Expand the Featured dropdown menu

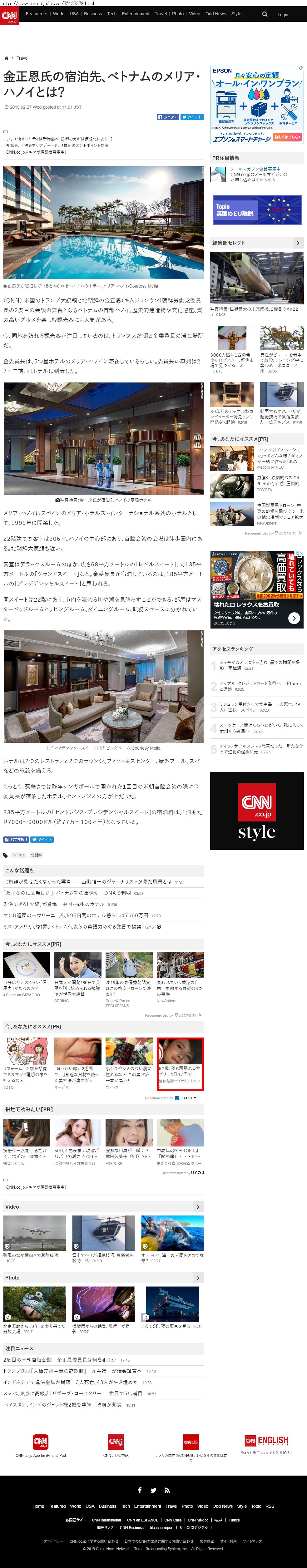click(36, 13)
